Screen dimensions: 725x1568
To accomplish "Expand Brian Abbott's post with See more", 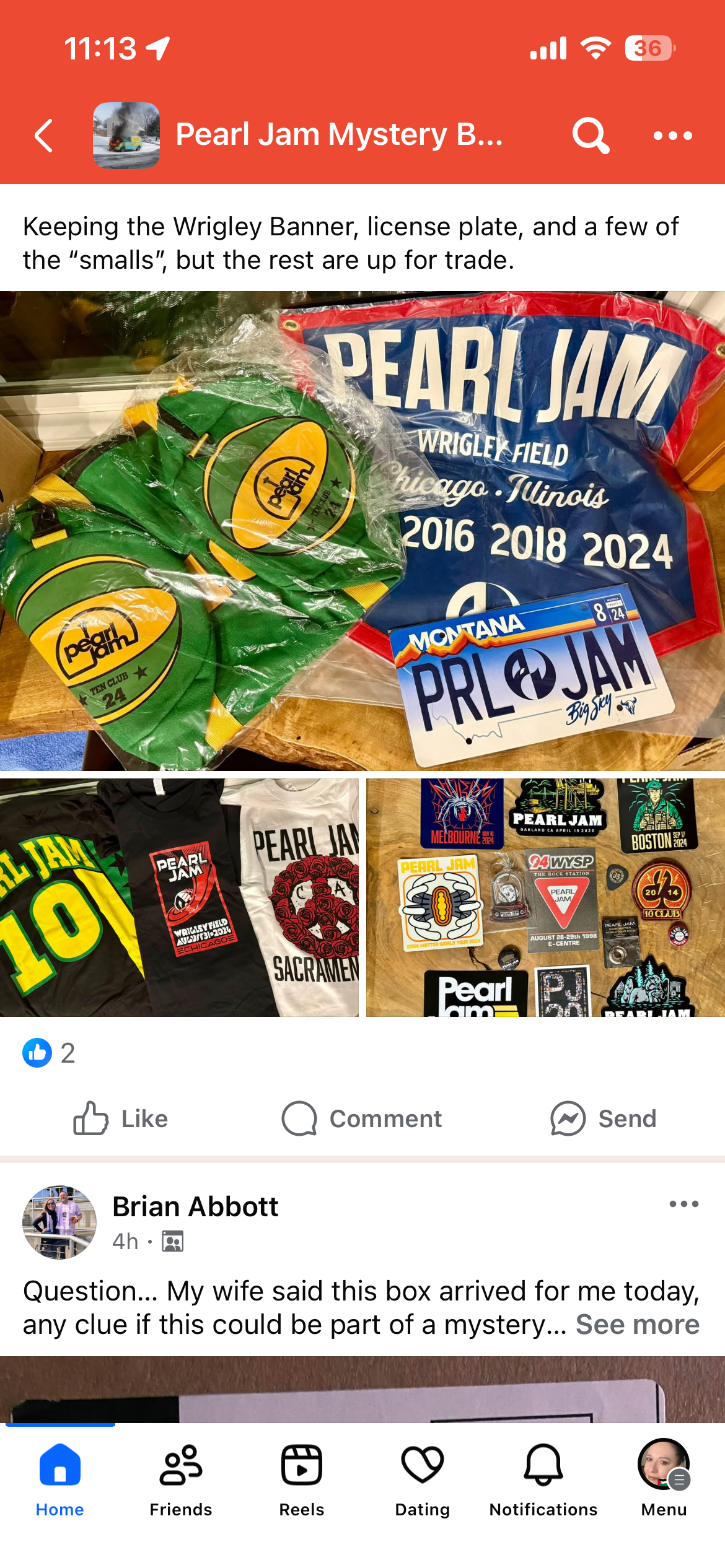I will pyautogui.click(x=637, y=1325).
